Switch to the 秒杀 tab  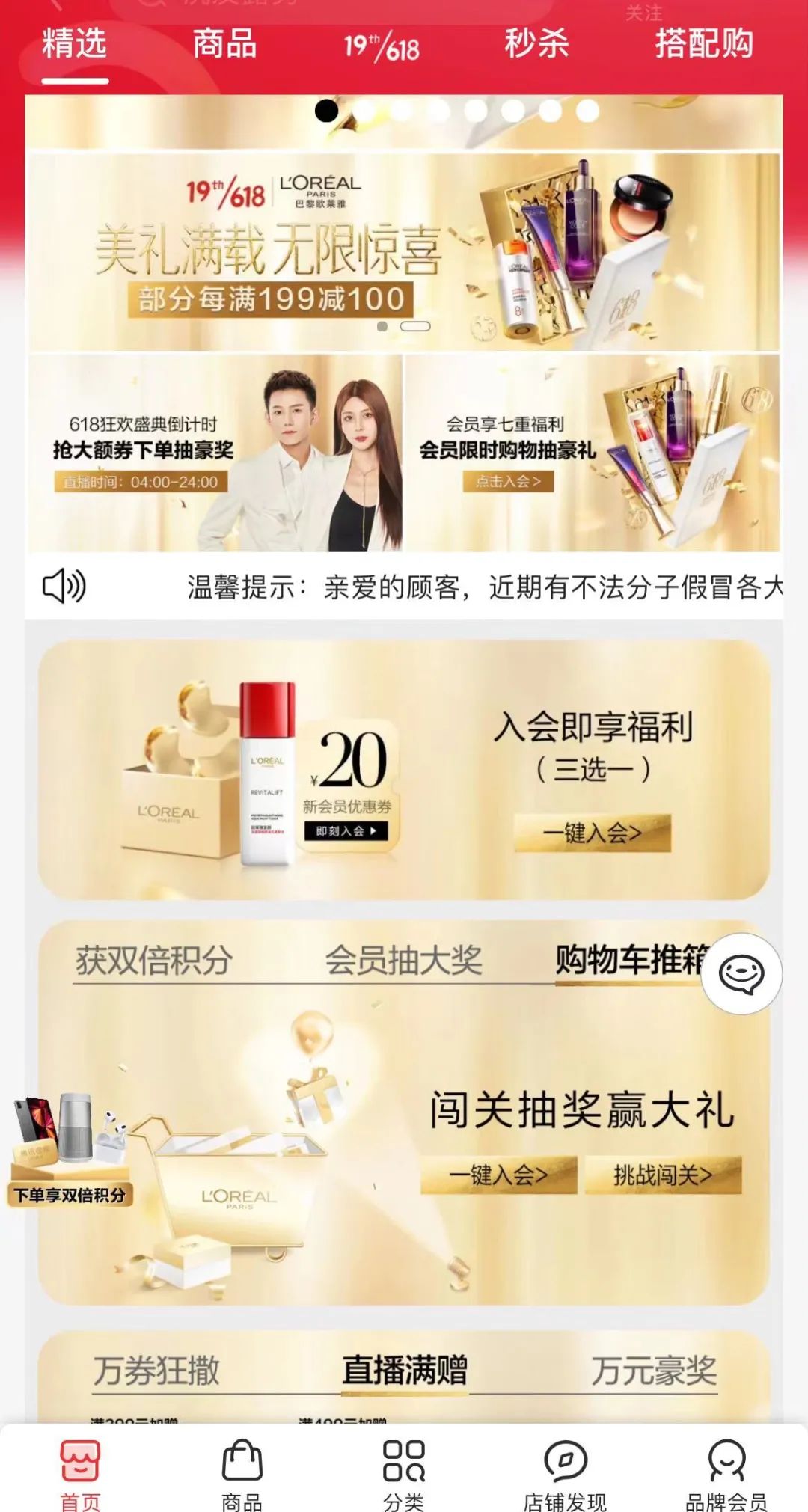(536, 43)
